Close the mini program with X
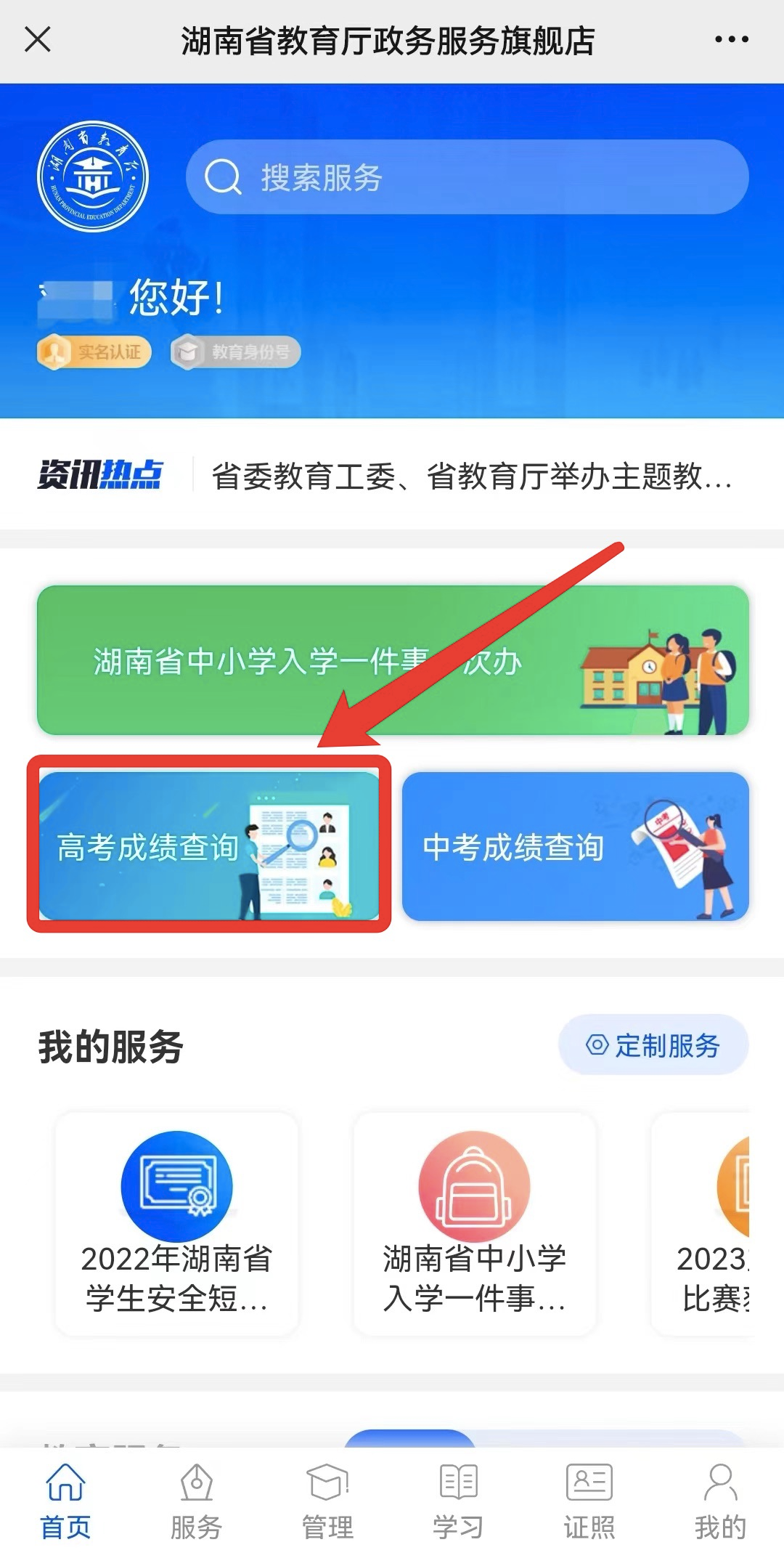Viewport: 784px width, 1566px height. click(38, 39)
